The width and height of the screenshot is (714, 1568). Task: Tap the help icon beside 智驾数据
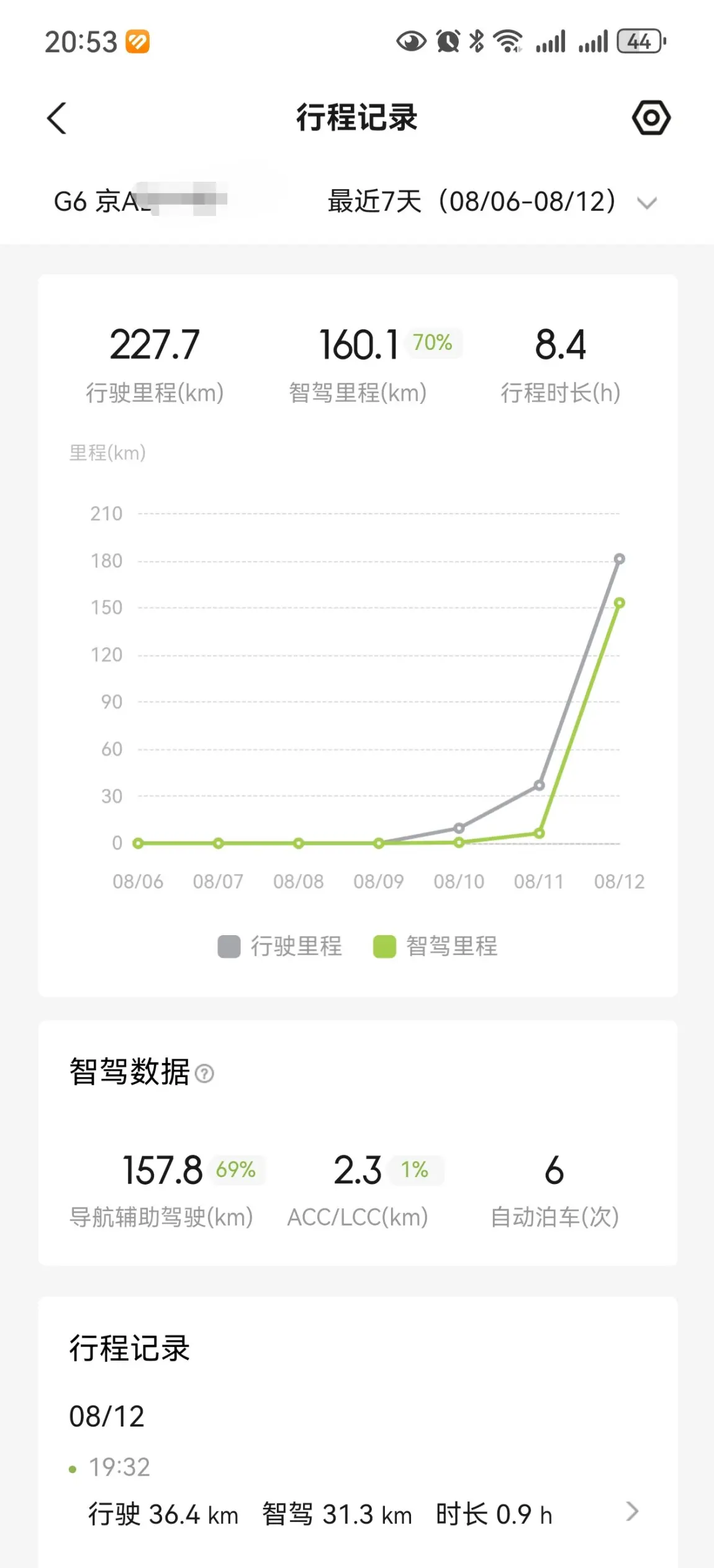(x=204, y=1073)
